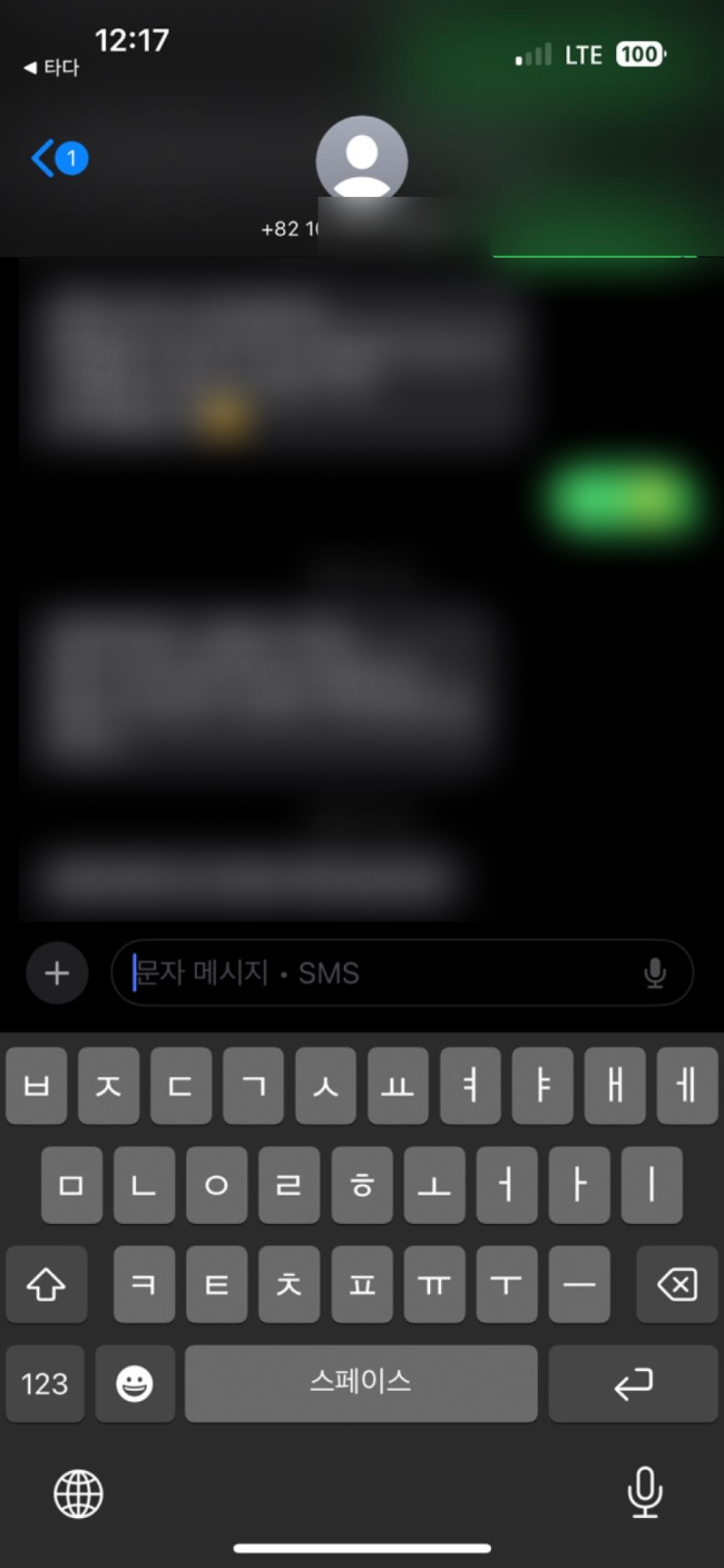Hit the return key
The image size is (724, 1568).
(633, 1383)
